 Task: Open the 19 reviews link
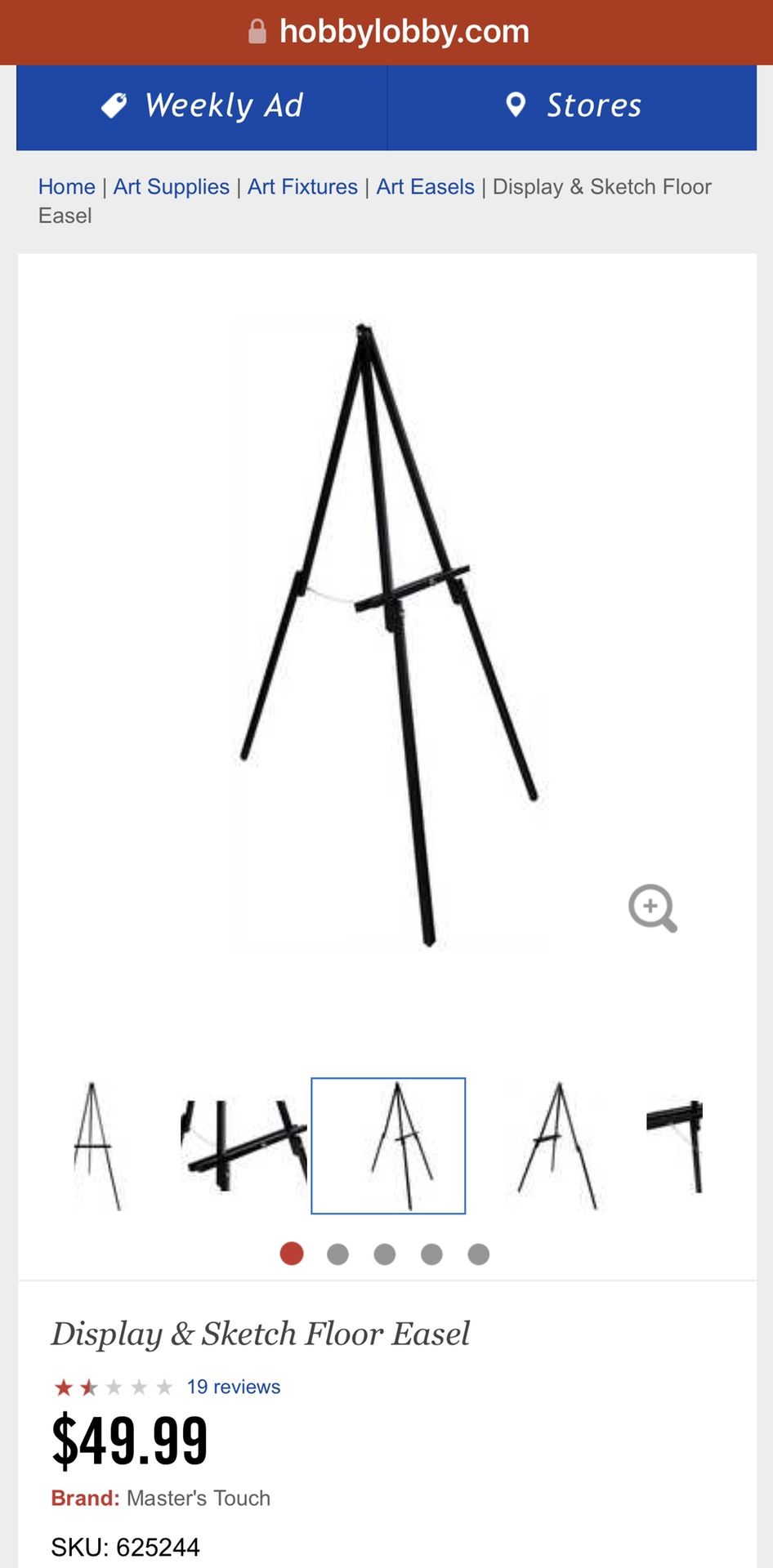233,1387
